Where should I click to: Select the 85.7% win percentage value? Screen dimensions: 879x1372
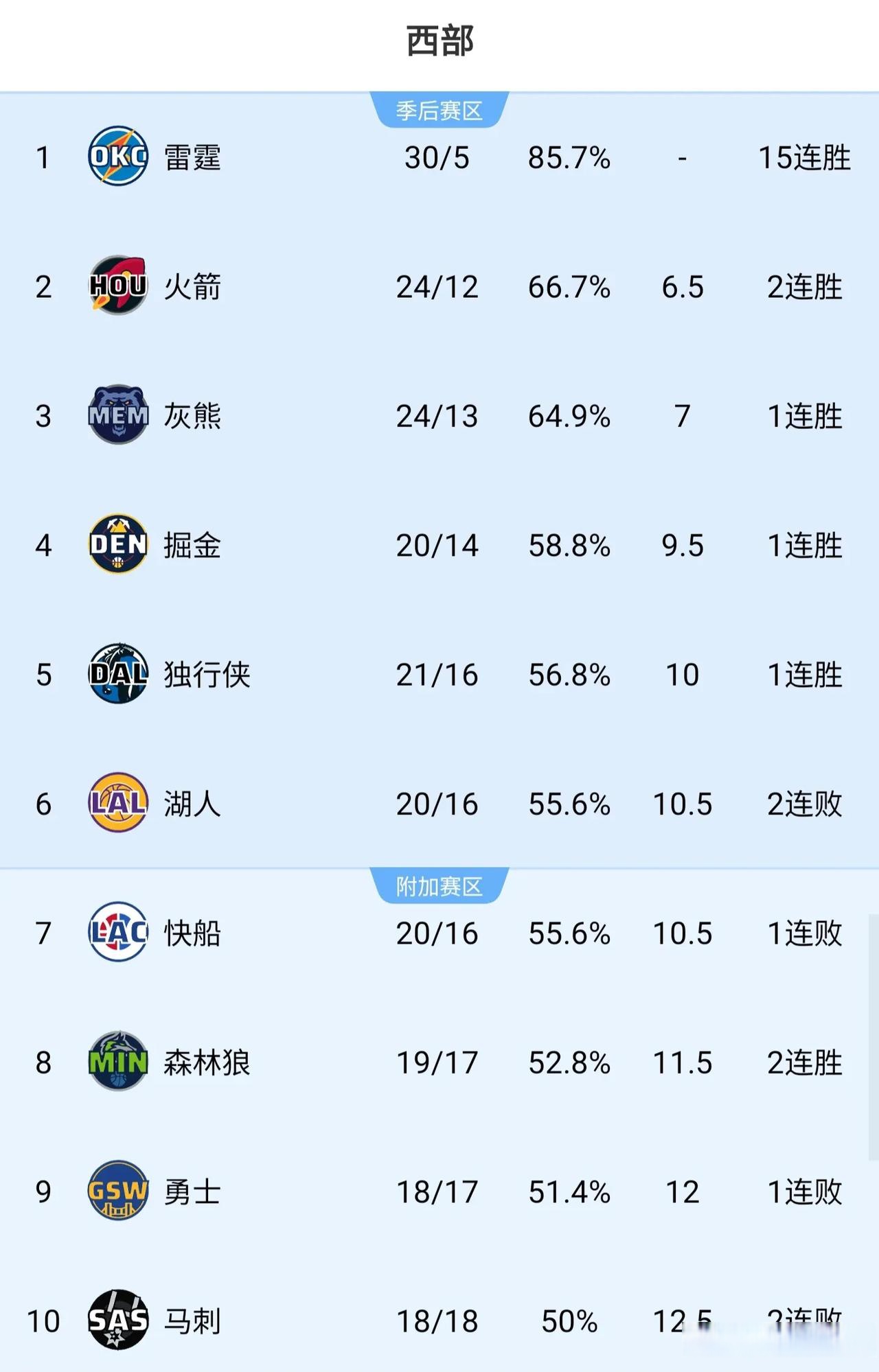(x=569, y=156)
